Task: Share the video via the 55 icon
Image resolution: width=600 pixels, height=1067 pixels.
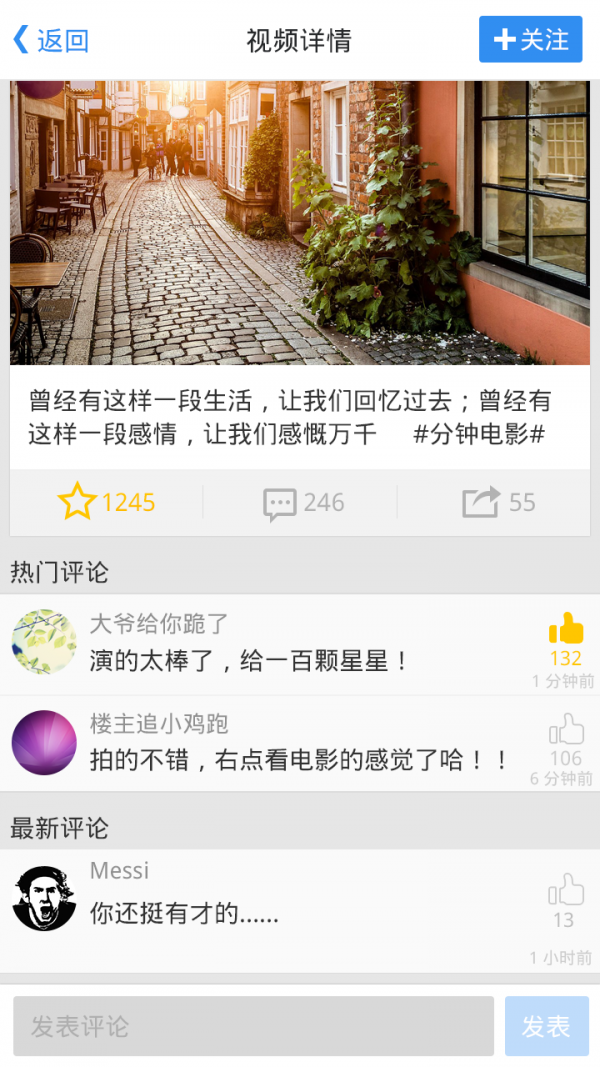Action: click(x=480, y=502)
